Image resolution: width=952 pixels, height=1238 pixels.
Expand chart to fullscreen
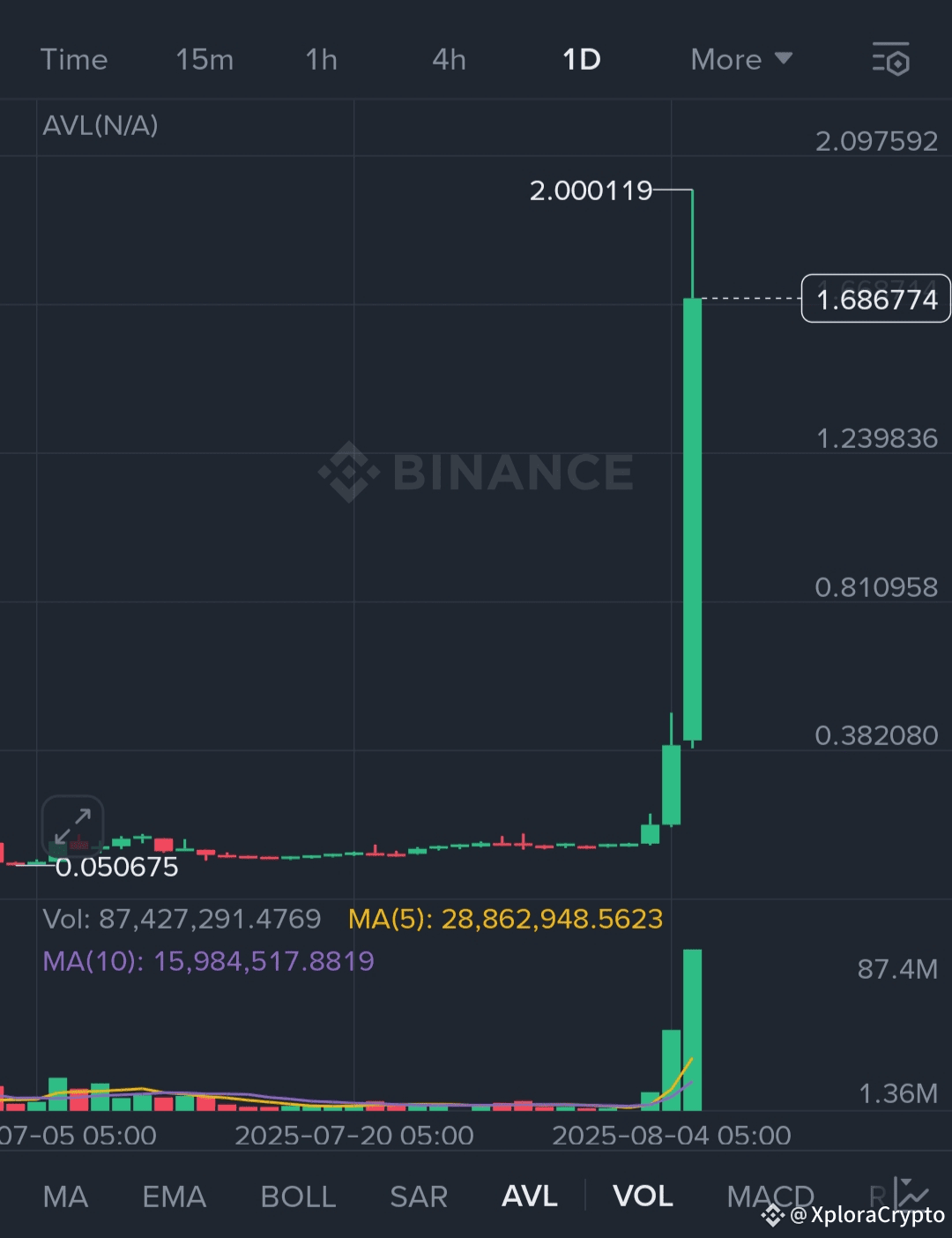click(x=72, y=826)
